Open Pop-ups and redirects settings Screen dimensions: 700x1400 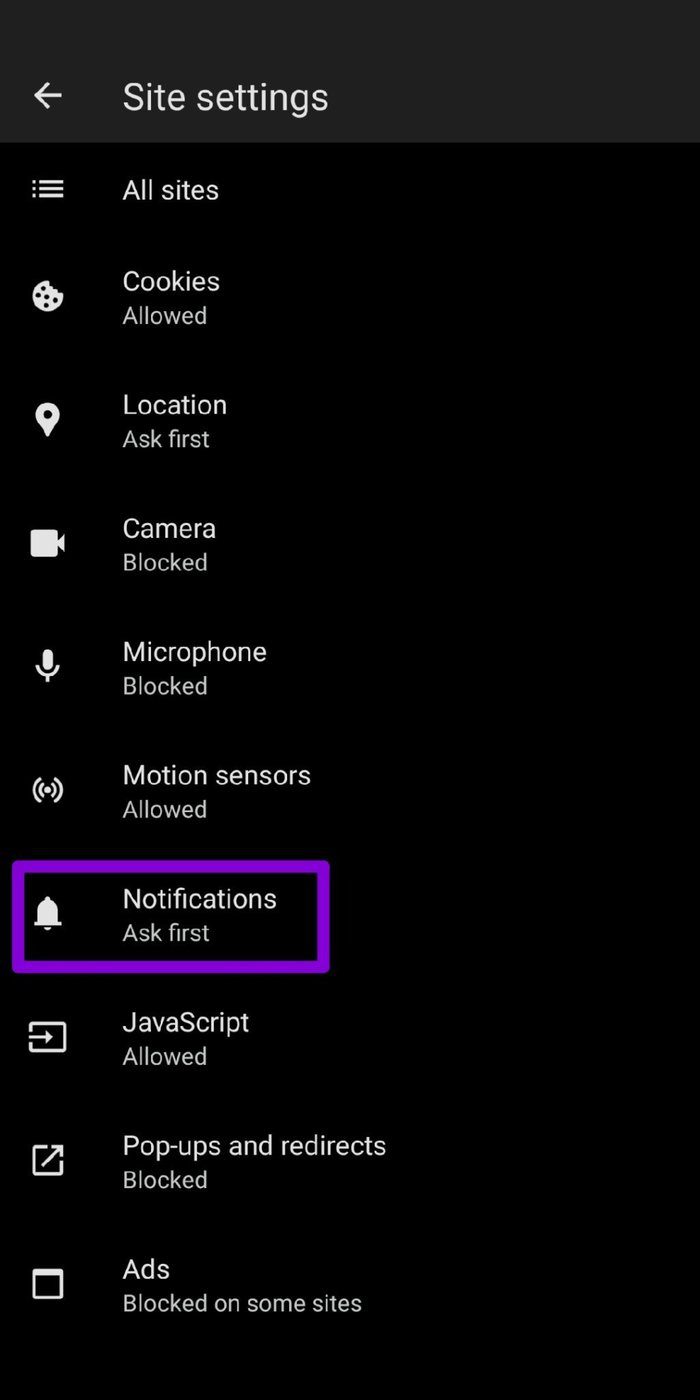pyautogui.click(x=350, y=1162)
